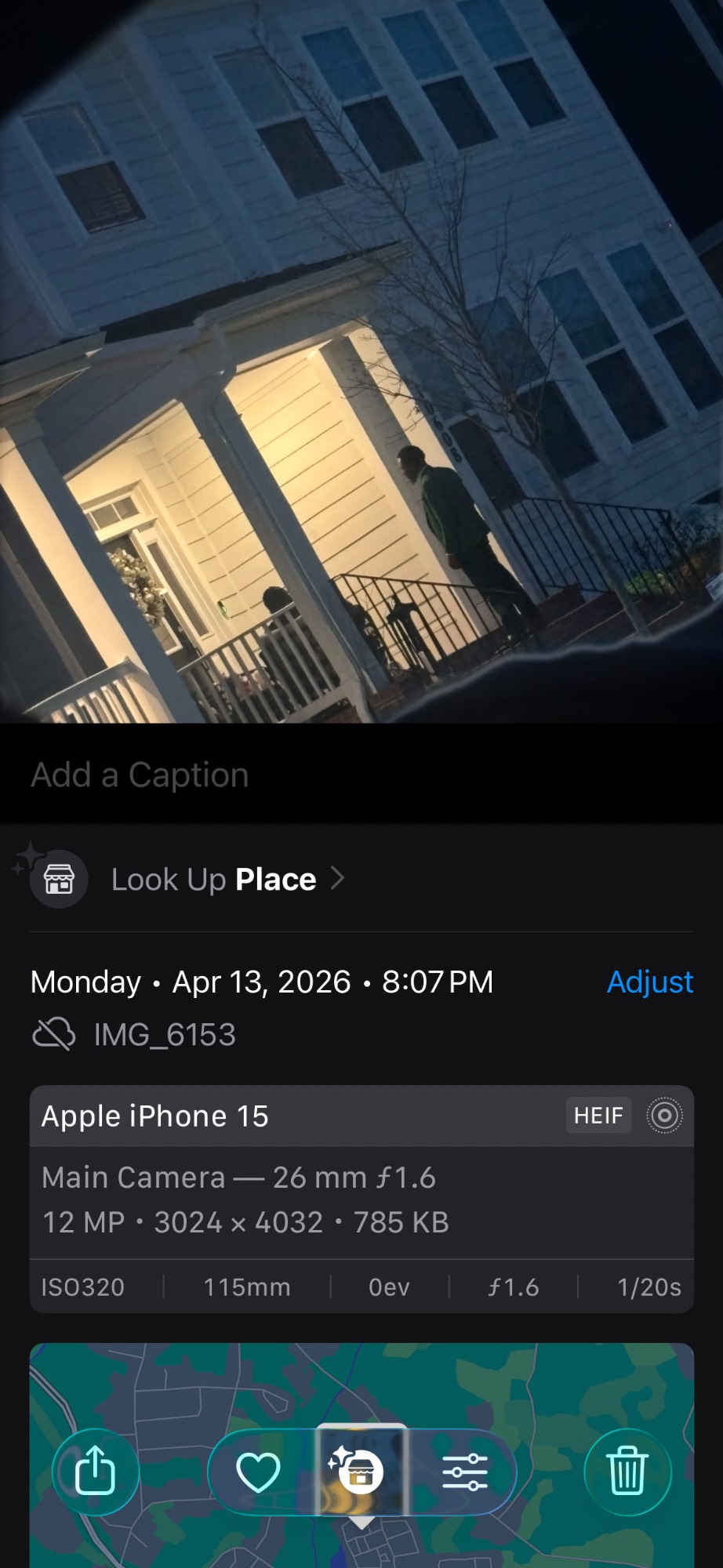This screenshot has width=723, height=1568.
Task: Share this photo
Action: coord(96,1472)
